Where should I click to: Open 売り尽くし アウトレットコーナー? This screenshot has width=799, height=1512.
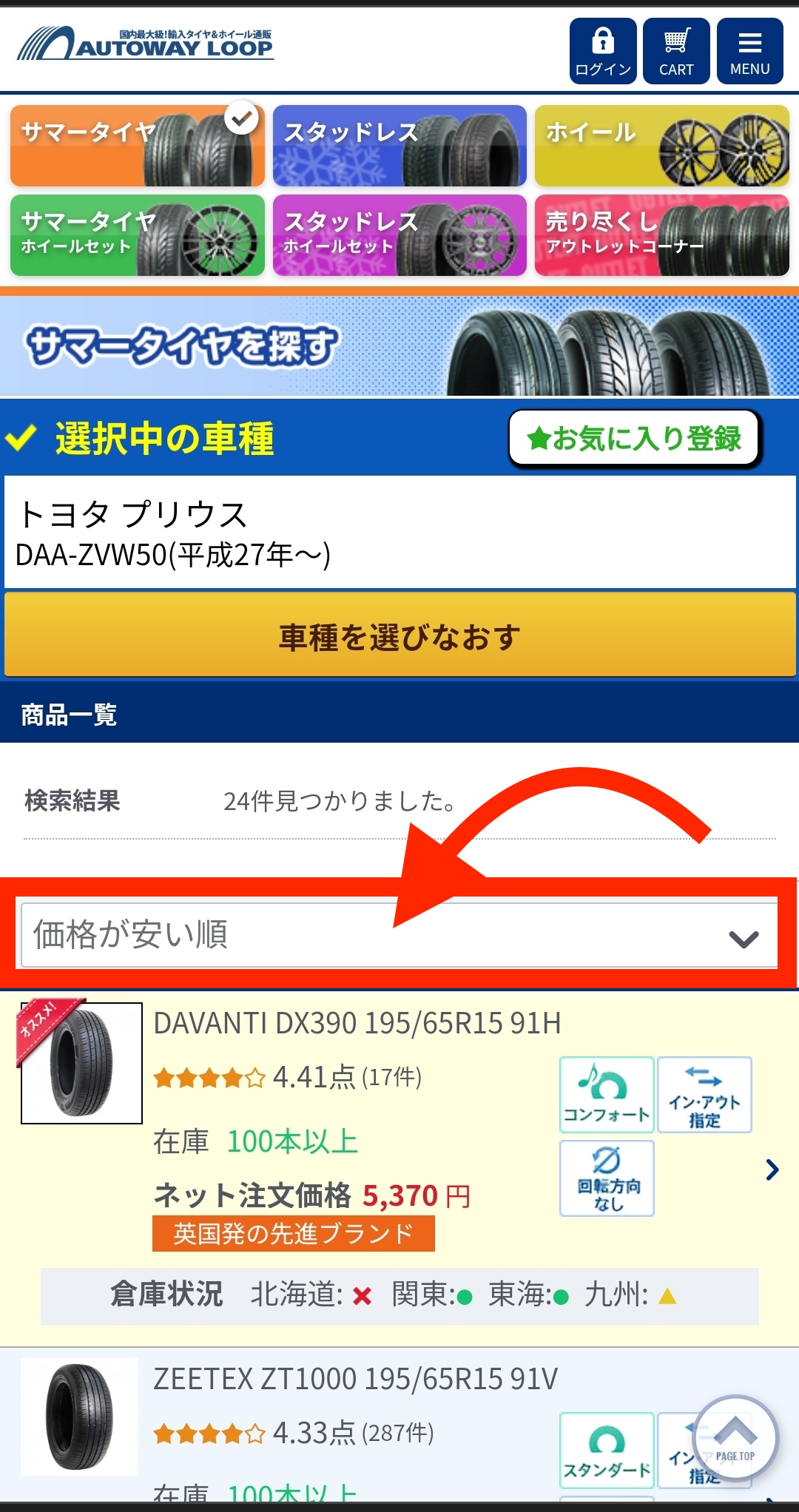(x=661, y=235)
